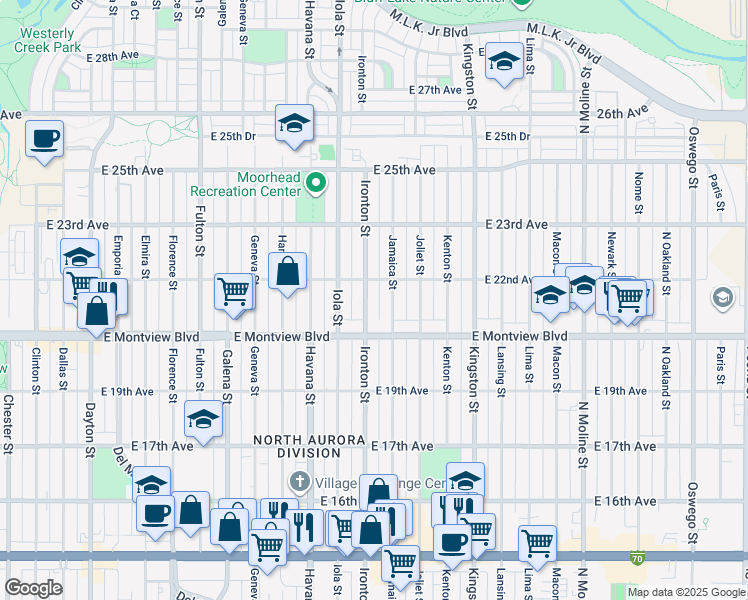The width and height of the screenshot is (748, 600).
Task: Open the school marker near Fulton St
Action: tap(203, 419)
